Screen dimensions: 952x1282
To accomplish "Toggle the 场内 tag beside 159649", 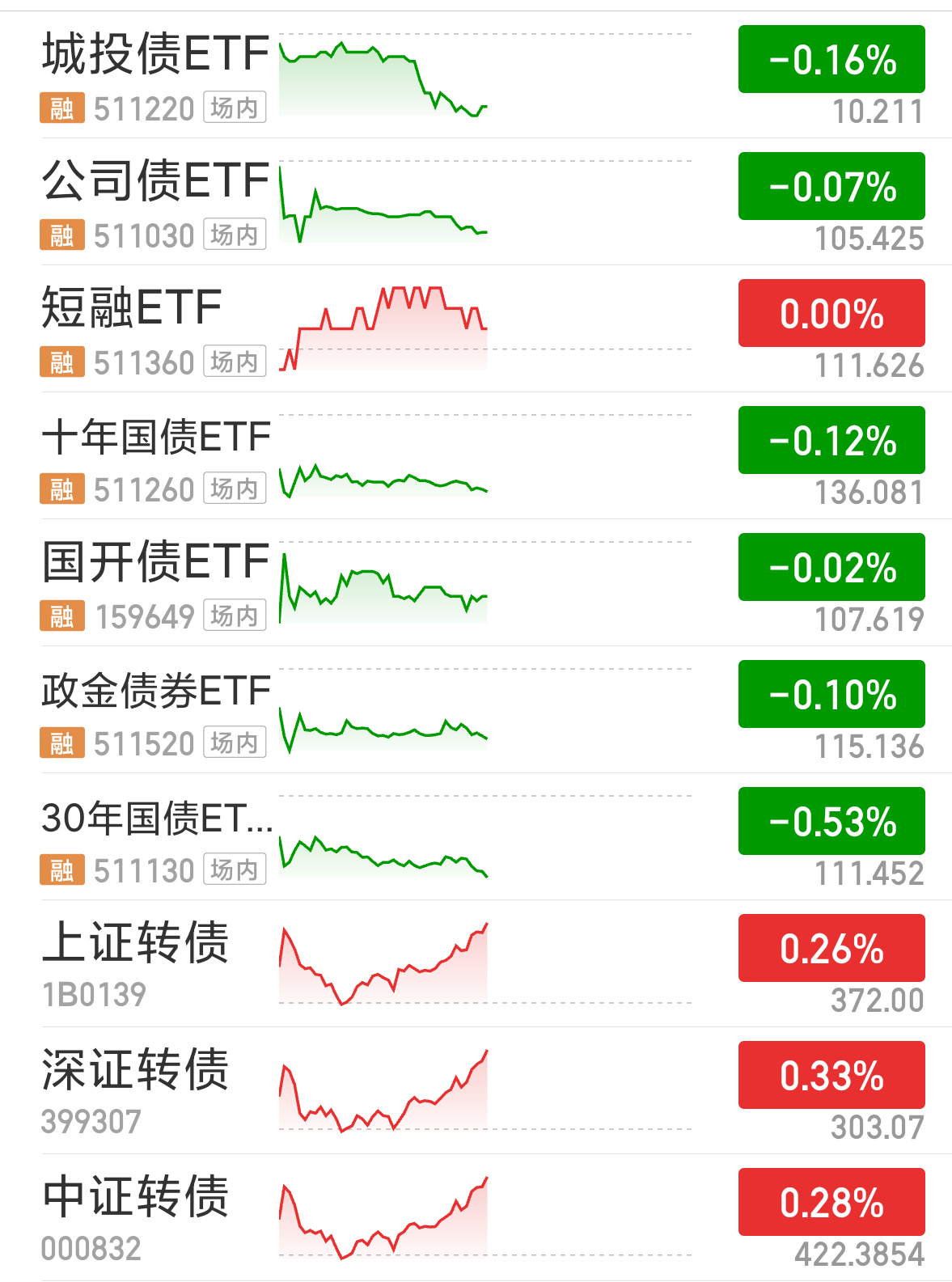I will tap(234, 616).
